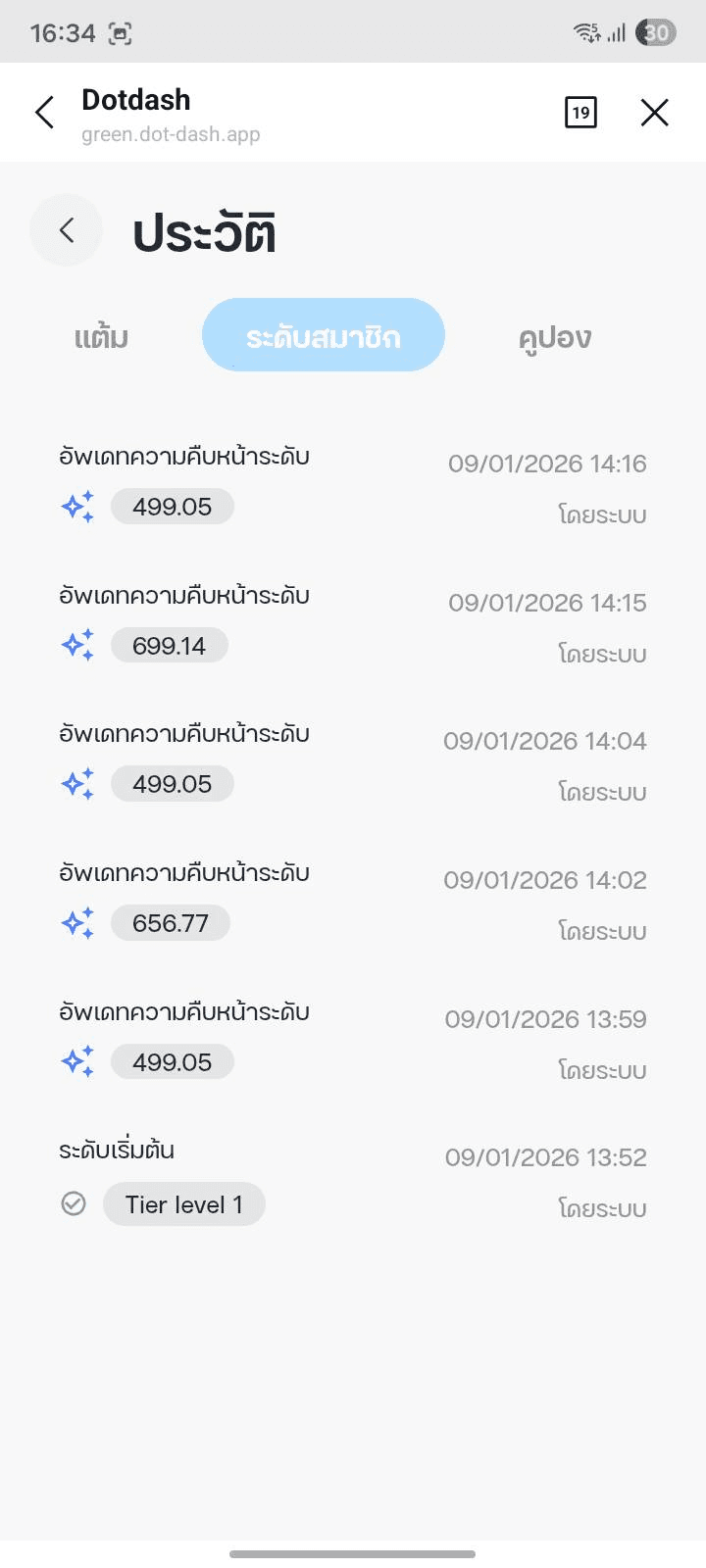Viewport: 706px width, 1568px height.
Task: Close the Dotdash web view
Action: [x=654, y=113]
